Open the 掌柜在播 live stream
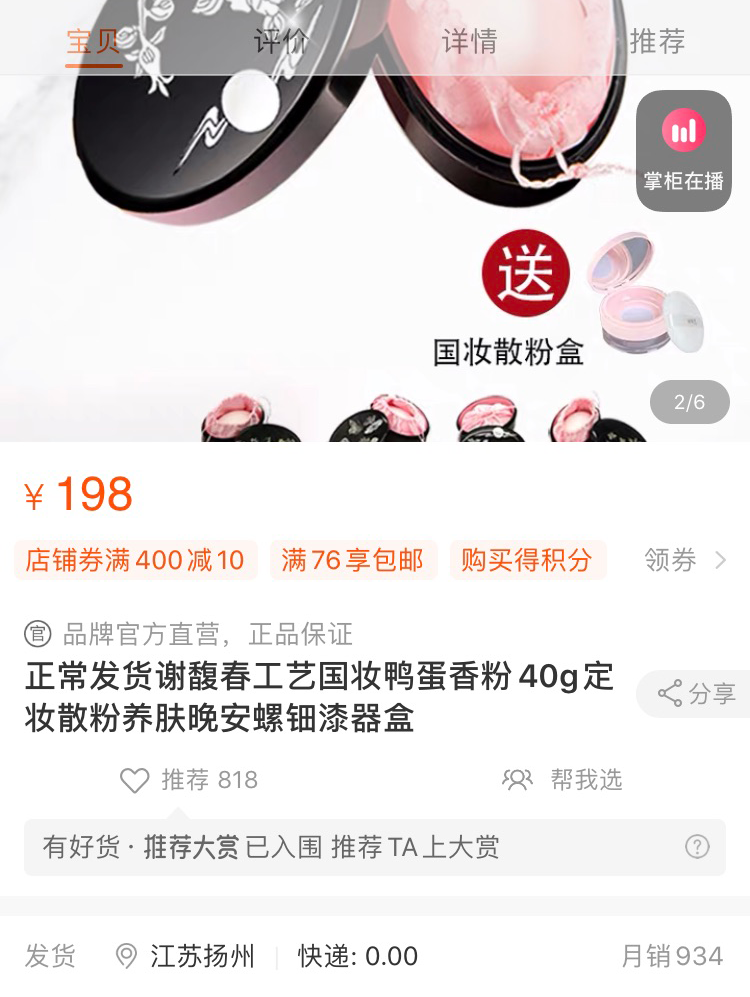Viewport: 750px width, 997px height. pos(684,151)
